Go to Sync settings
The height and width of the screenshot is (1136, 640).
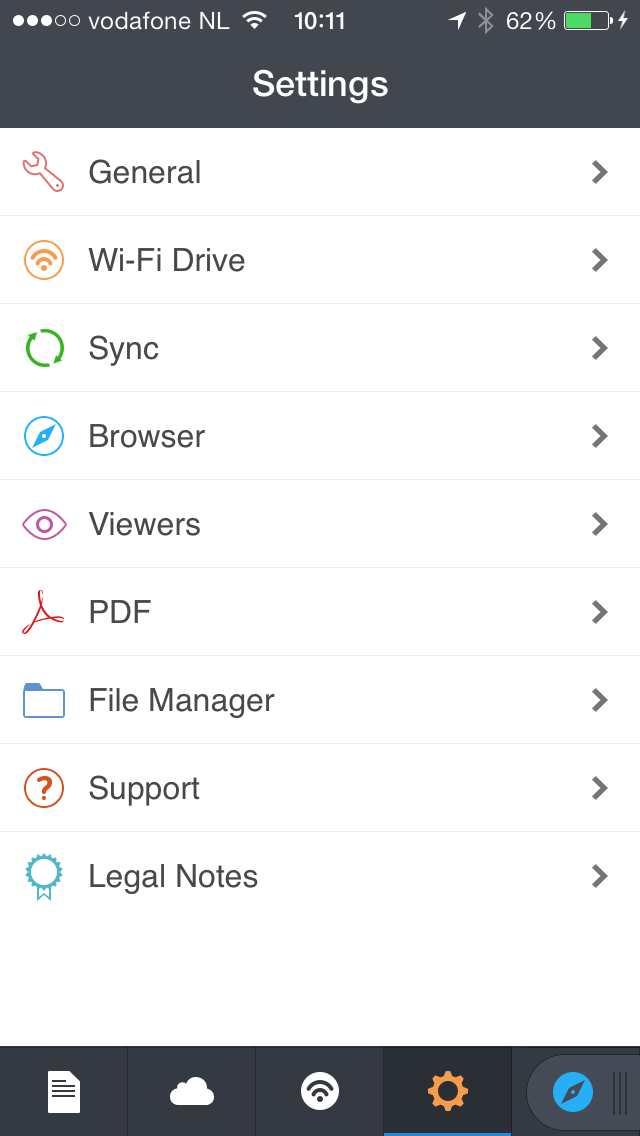pyautogui.click(x=320, y=348)
